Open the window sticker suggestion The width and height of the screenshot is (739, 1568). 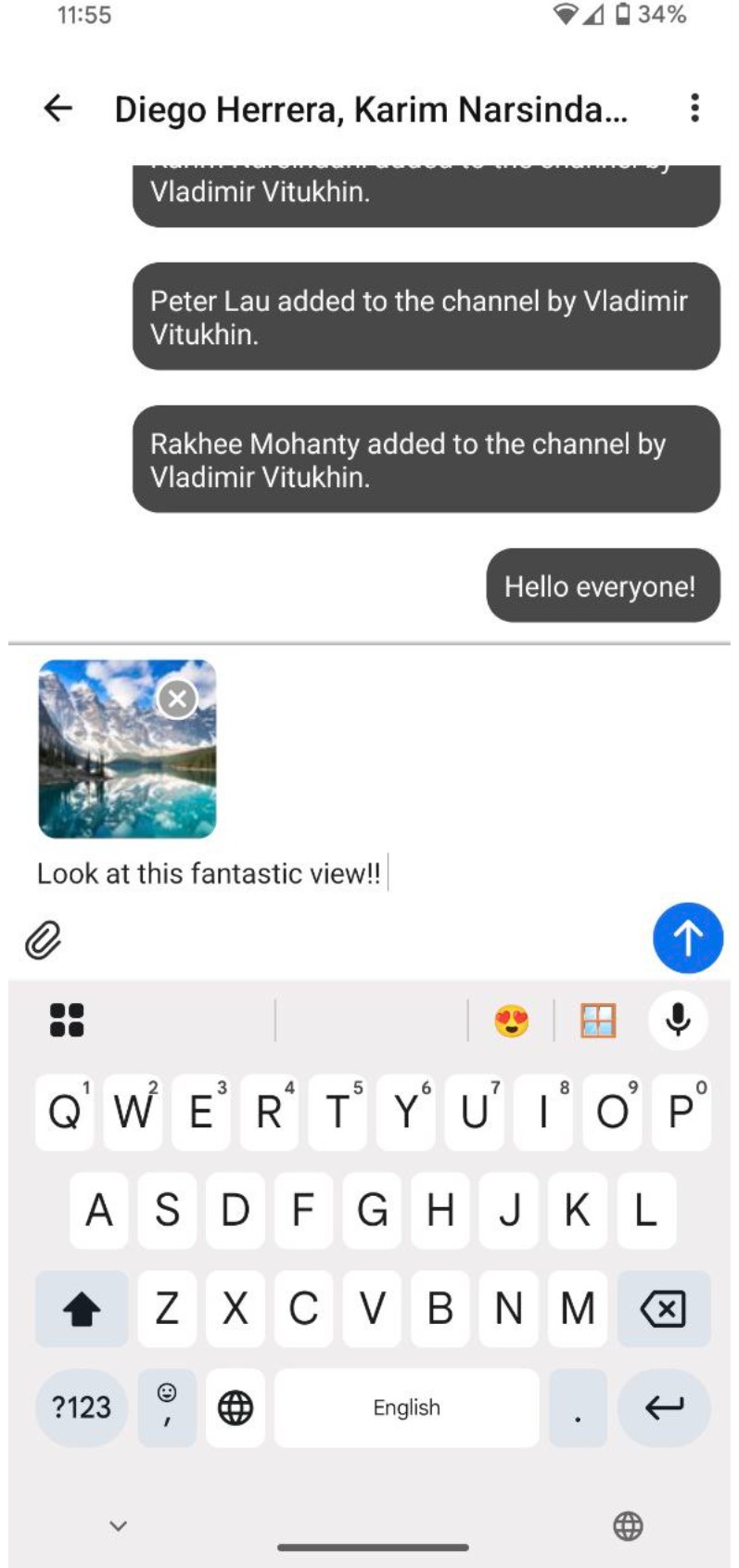tap(598, 1021)
